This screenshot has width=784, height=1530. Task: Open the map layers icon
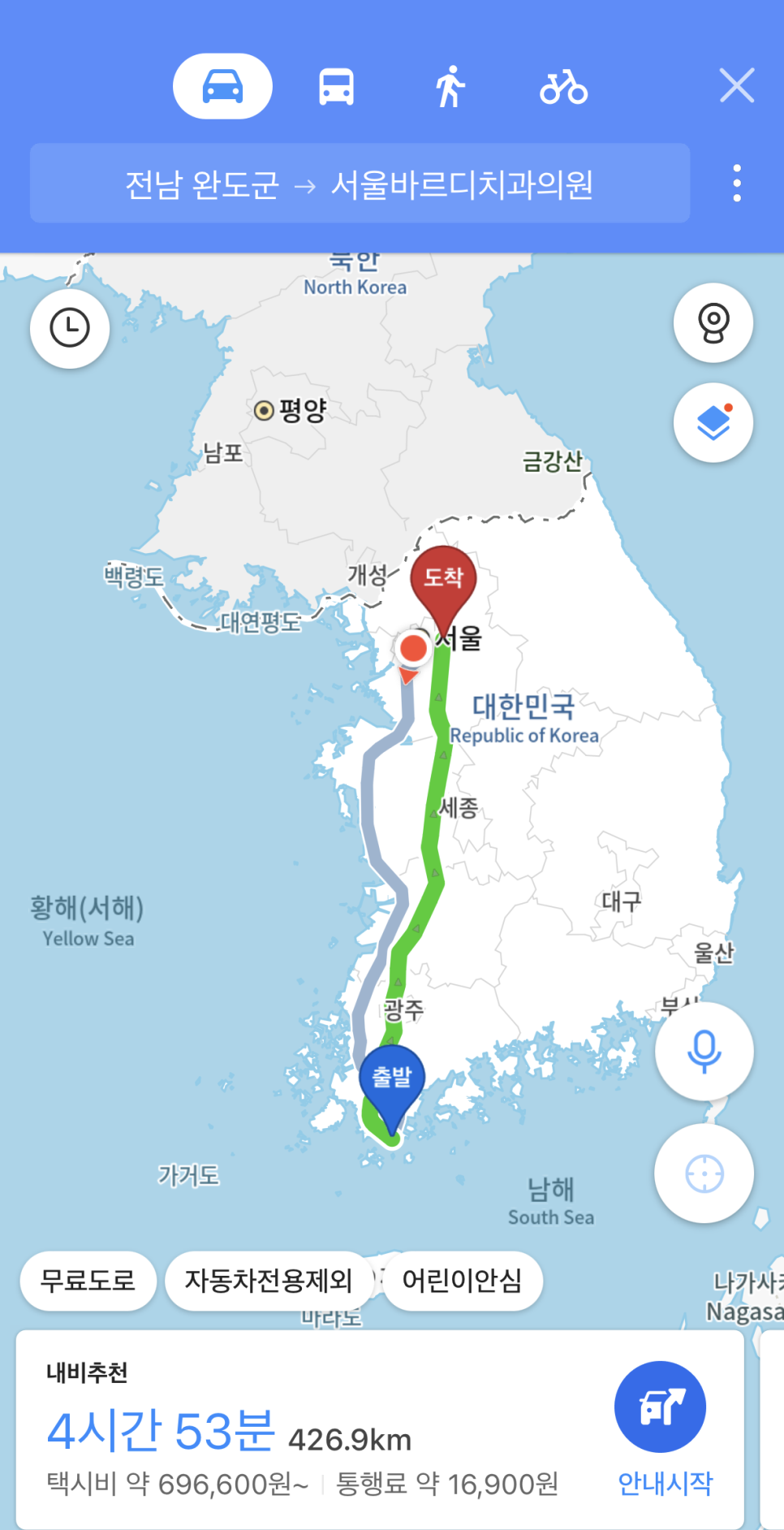coord(713,422)
